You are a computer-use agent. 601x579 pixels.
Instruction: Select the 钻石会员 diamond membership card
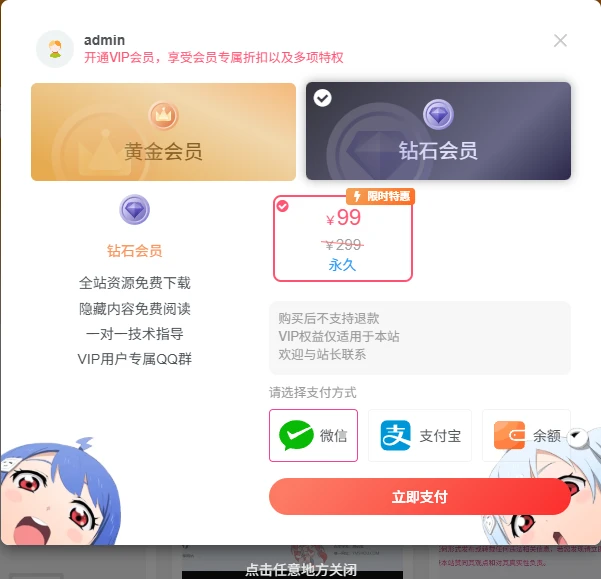(438, 132)
